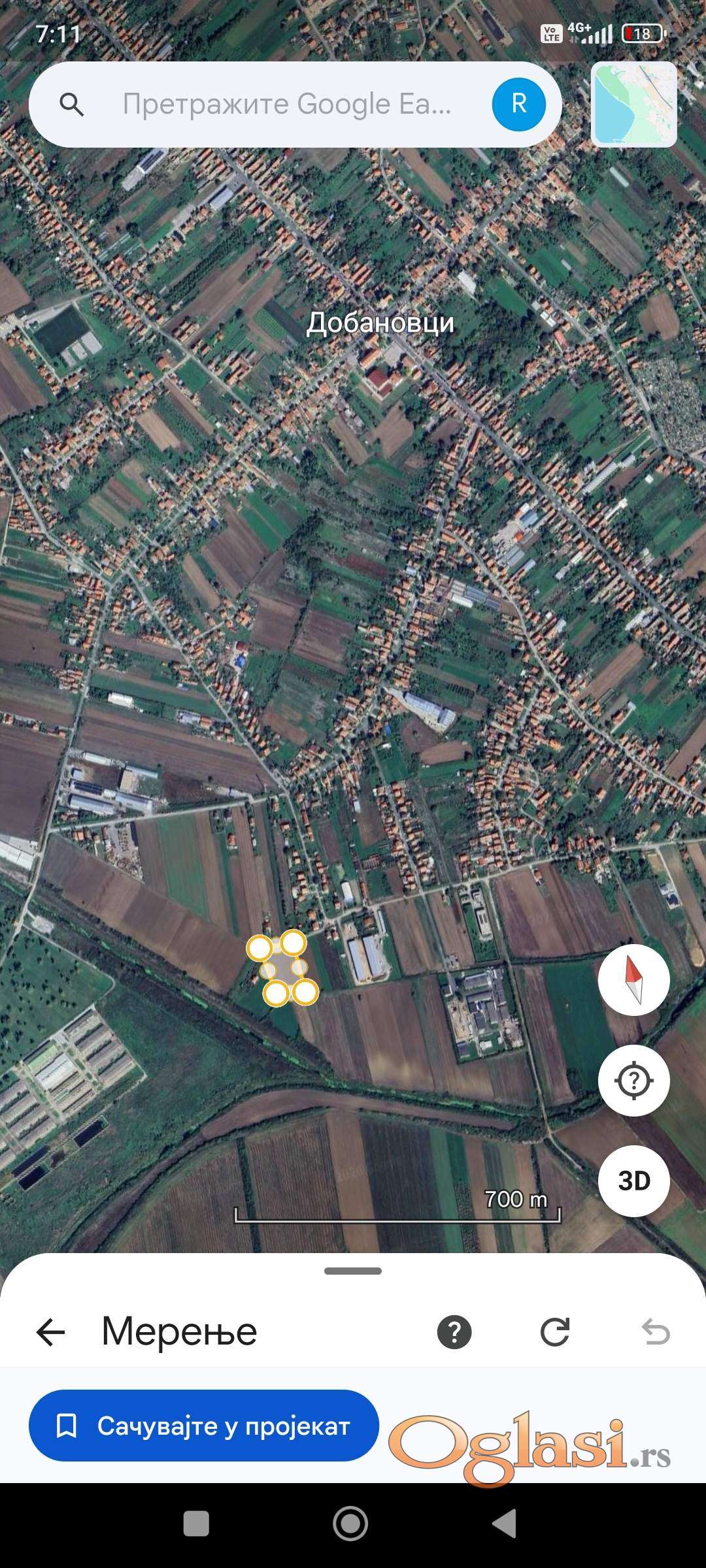This screenshot has height=1568, width=706.
Task: Restart the measurement with the refresh icon
Action: [x=555, y=1332]
